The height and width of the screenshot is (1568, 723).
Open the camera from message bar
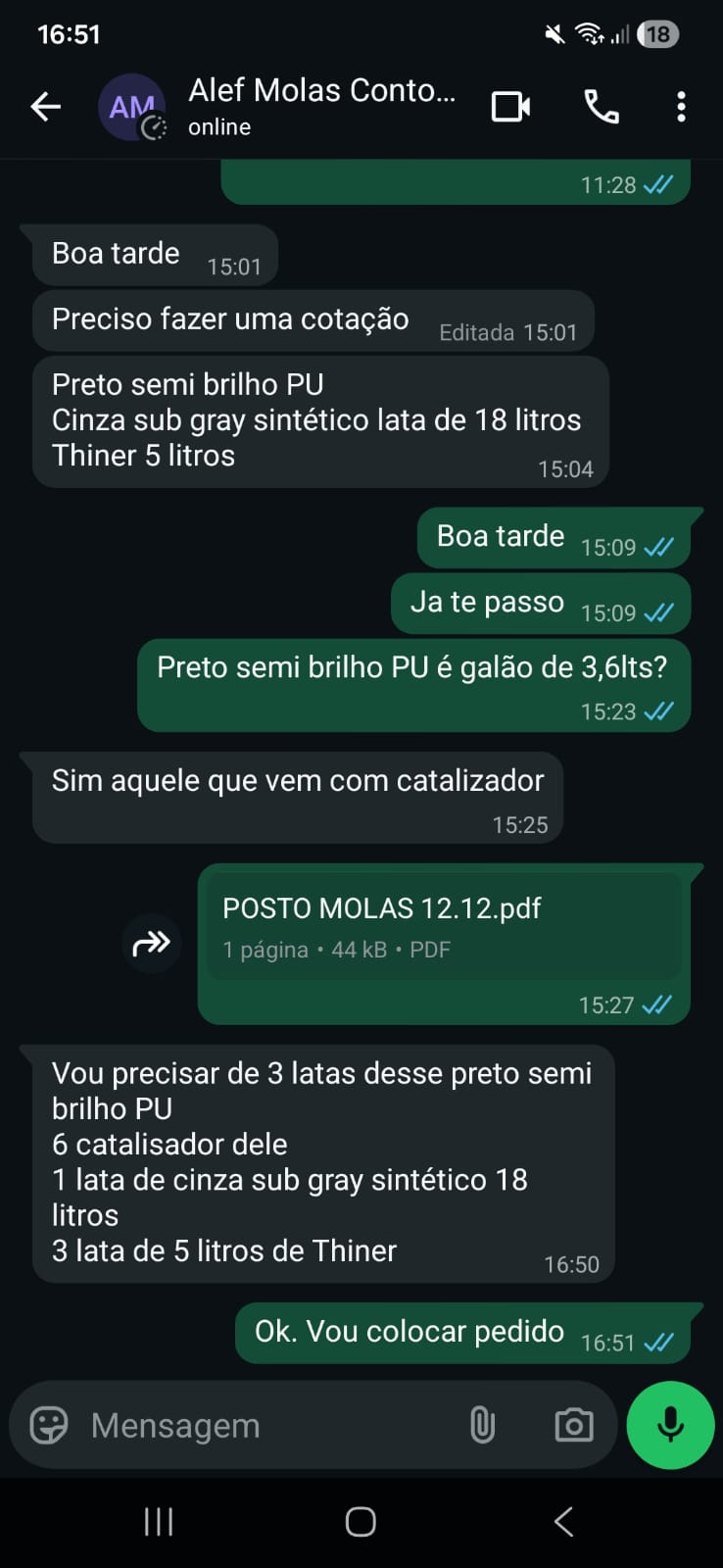pyautogui.click(x=573, y=1425)
